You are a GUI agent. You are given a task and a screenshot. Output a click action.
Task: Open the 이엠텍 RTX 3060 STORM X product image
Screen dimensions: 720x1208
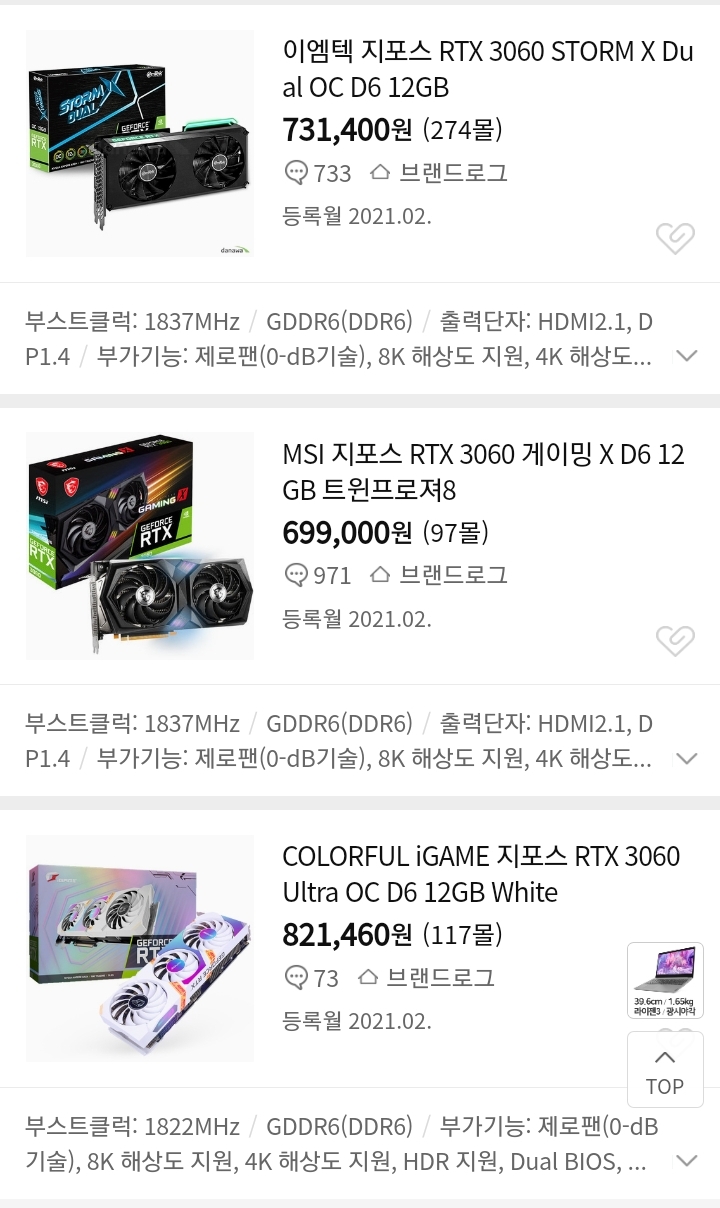point(140,143)
